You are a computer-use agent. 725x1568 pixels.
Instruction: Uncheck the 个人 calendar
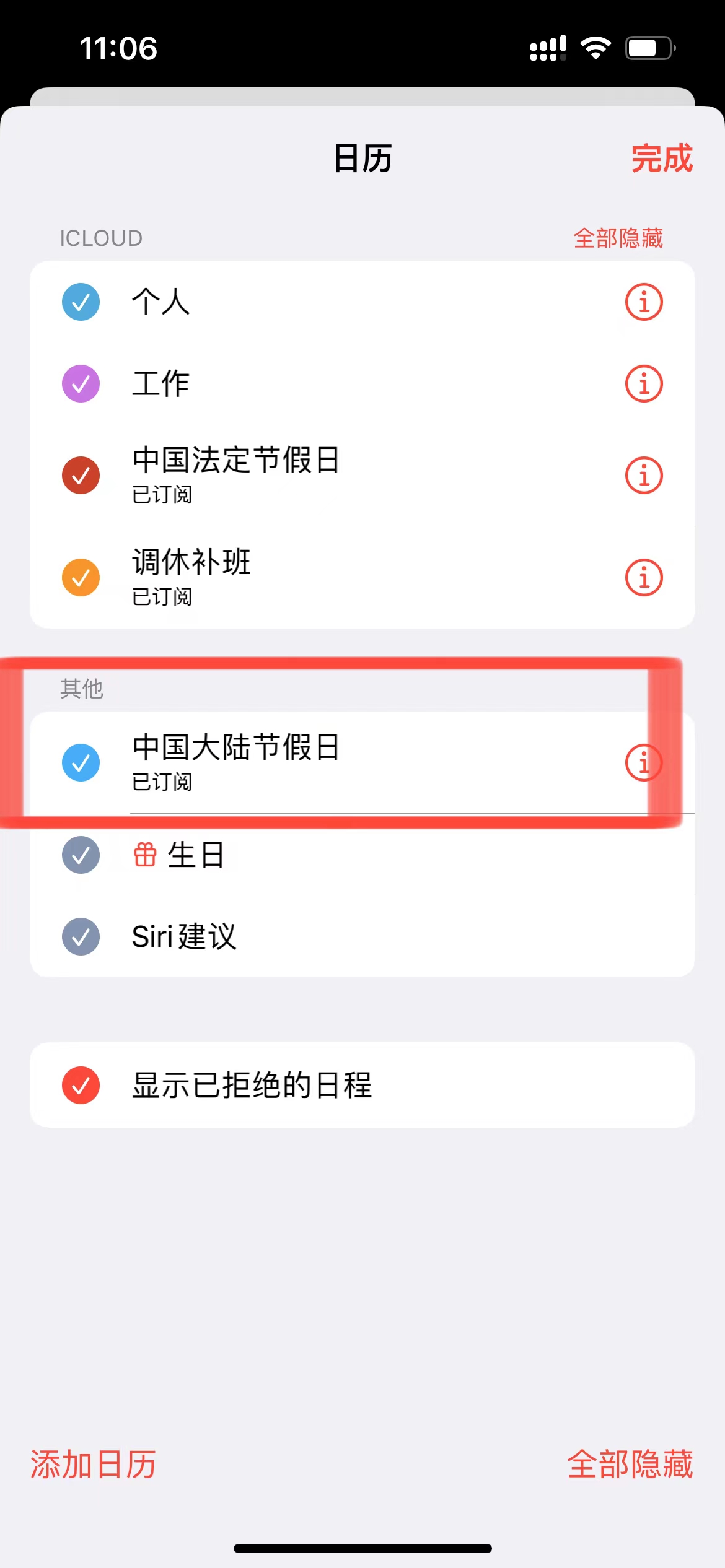click(81, 302)
